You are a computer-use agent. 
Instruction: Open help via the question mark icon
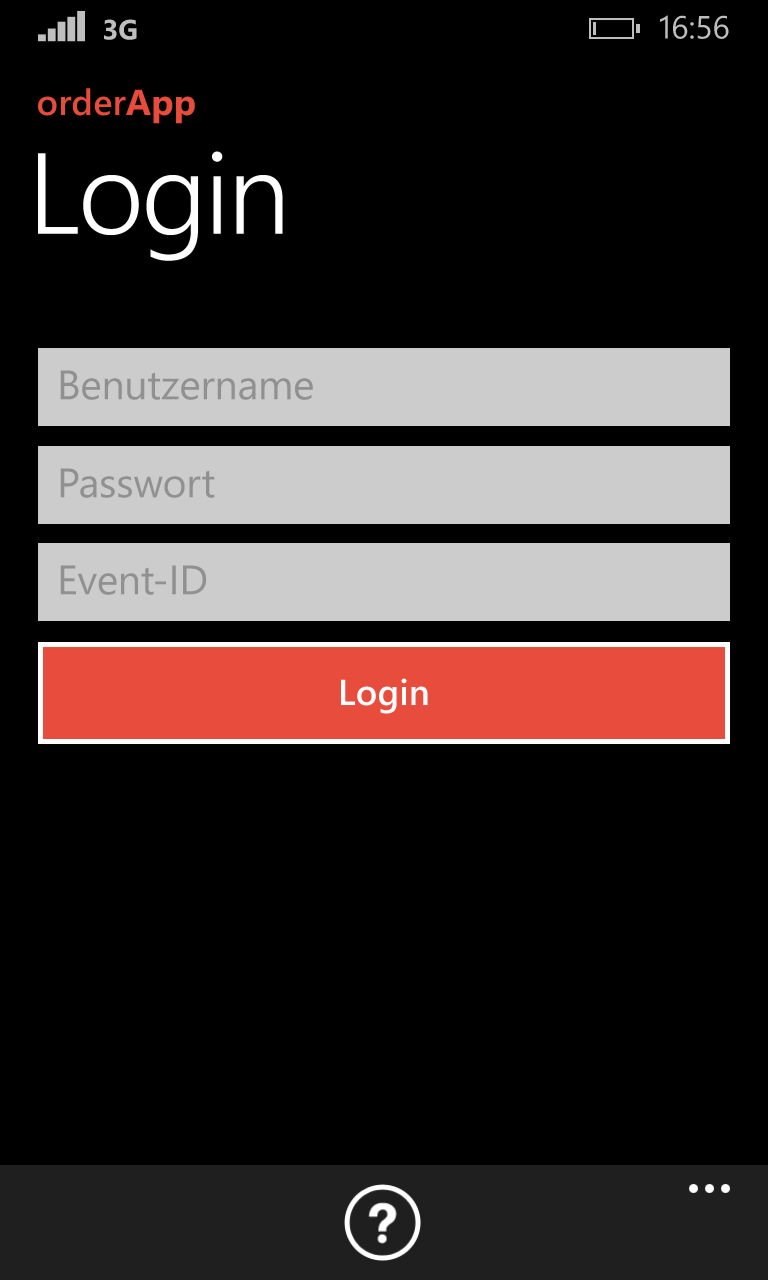tap(383, 1222)
